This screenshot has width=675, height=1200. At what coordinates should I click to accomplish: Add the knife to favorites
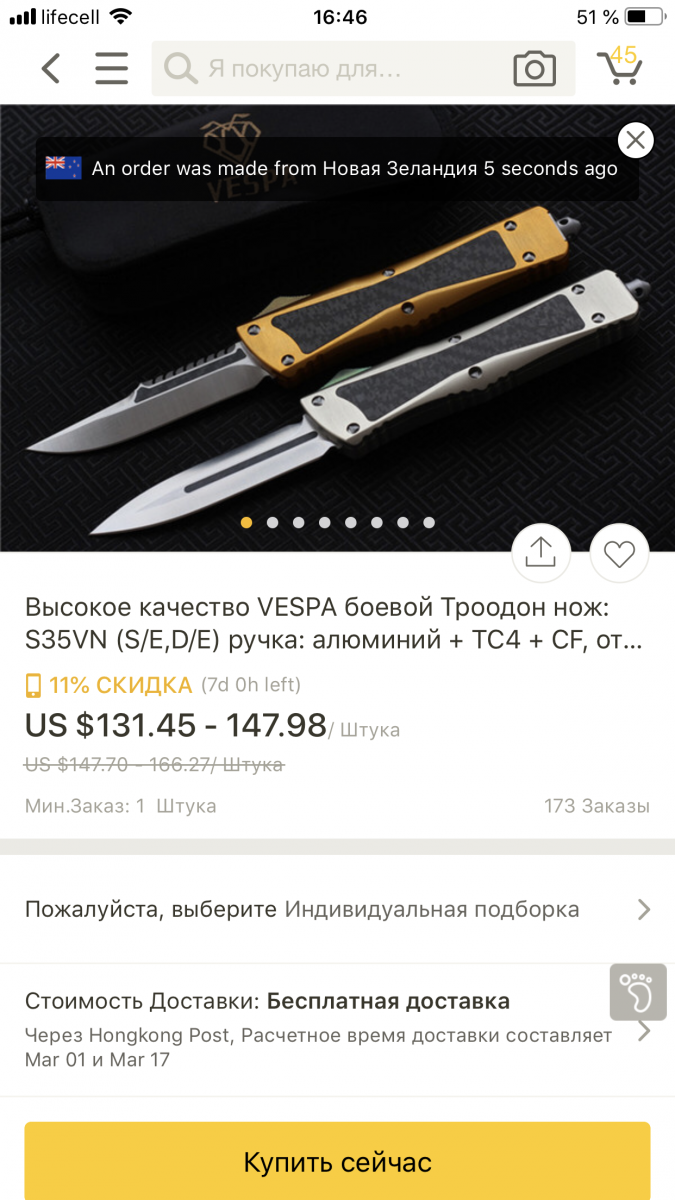[x=619, y=553]
